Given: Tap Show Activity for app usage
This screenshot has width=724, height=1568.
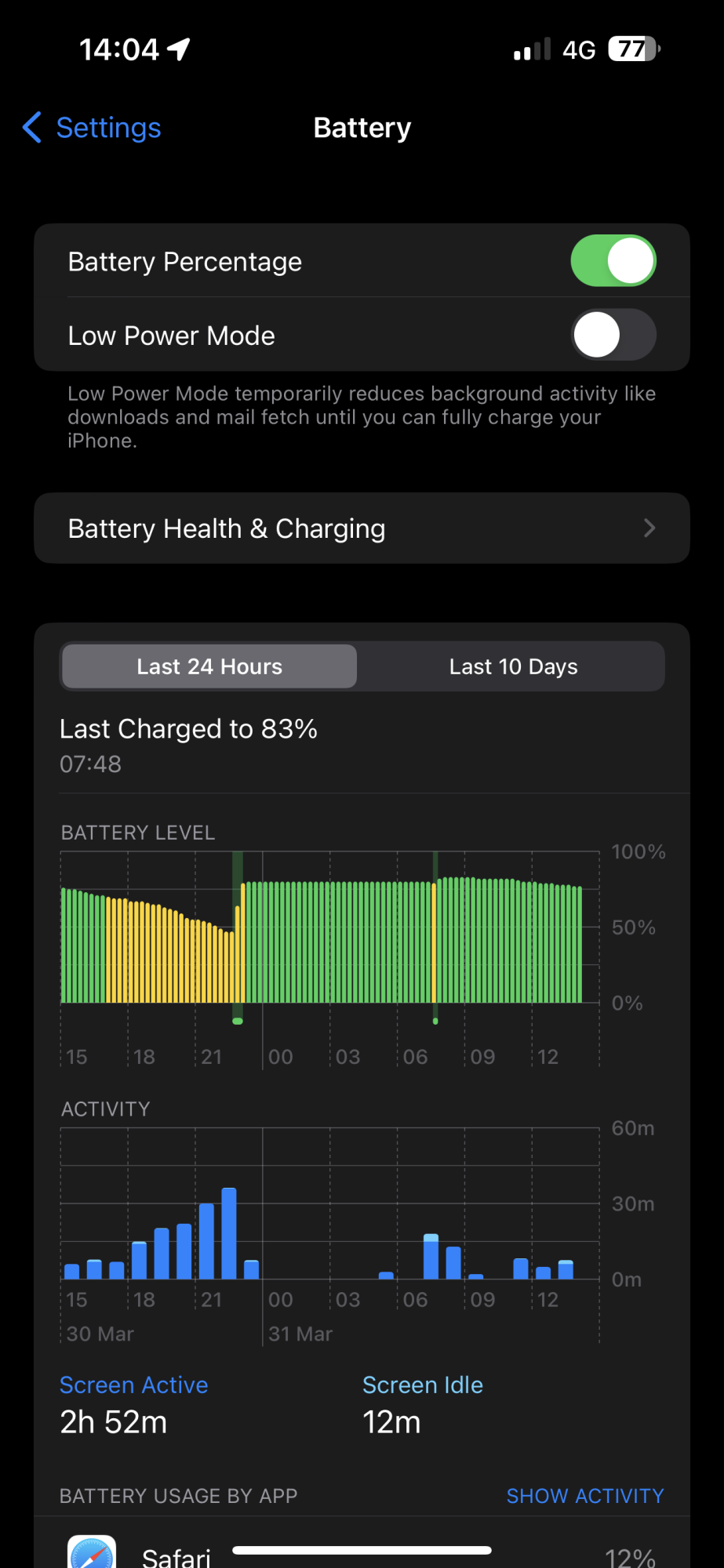Looking at the screenshot, I should pos(584,1496).
